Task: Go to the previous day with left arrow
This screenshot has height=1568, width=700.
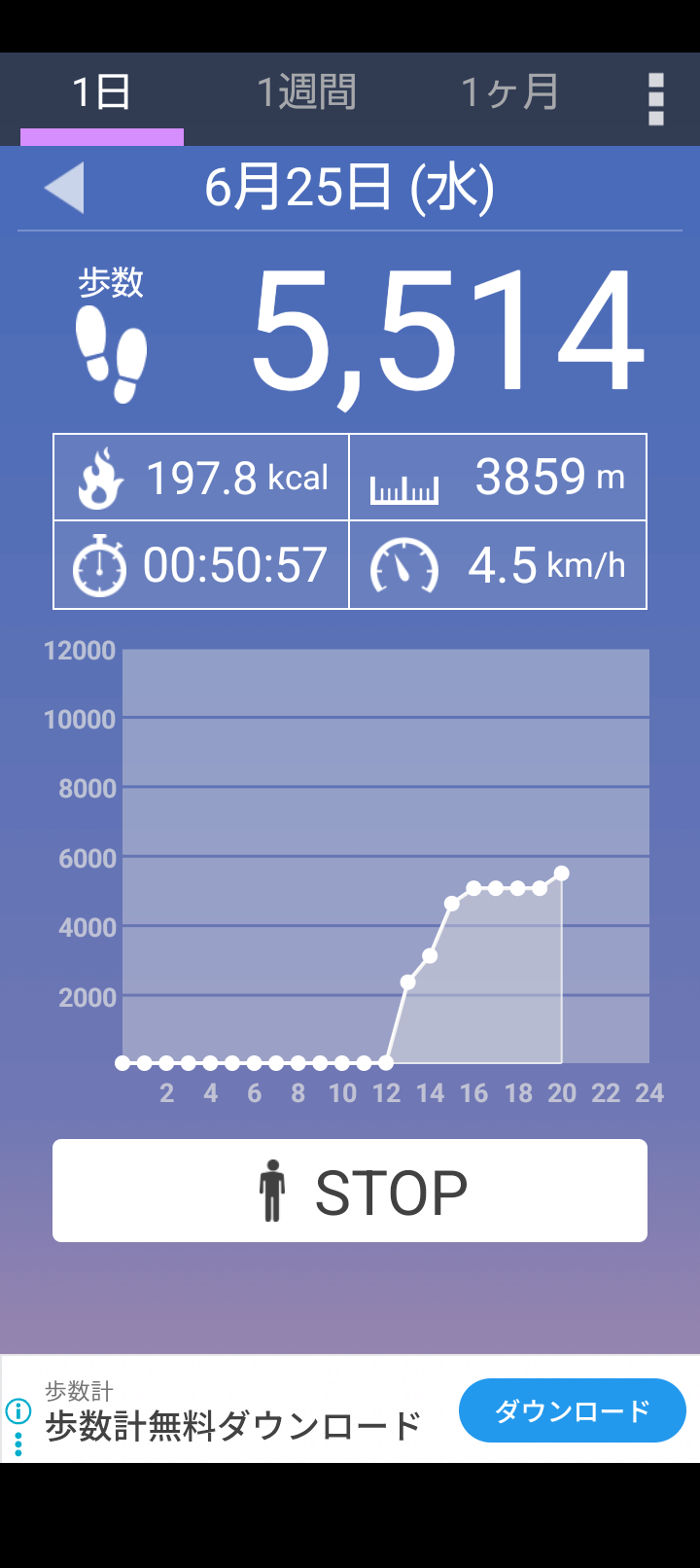Action: coord(65,188)
